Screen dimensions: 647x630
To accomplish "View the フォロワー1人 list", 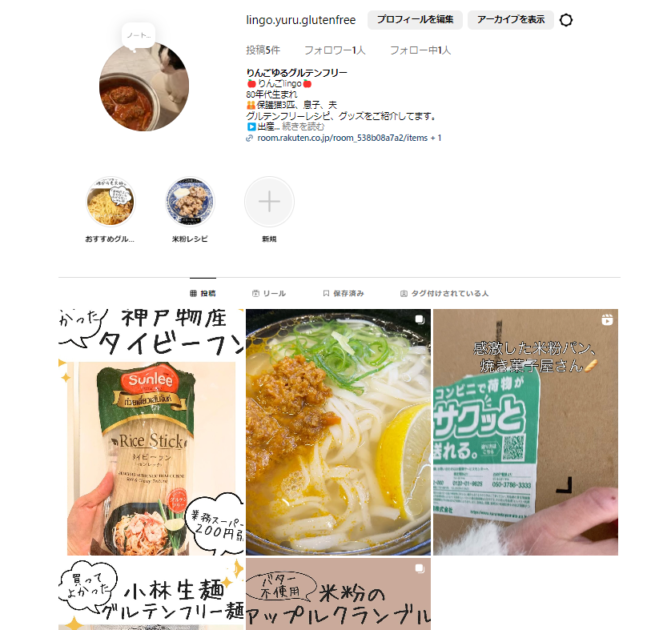I will 335,49.
